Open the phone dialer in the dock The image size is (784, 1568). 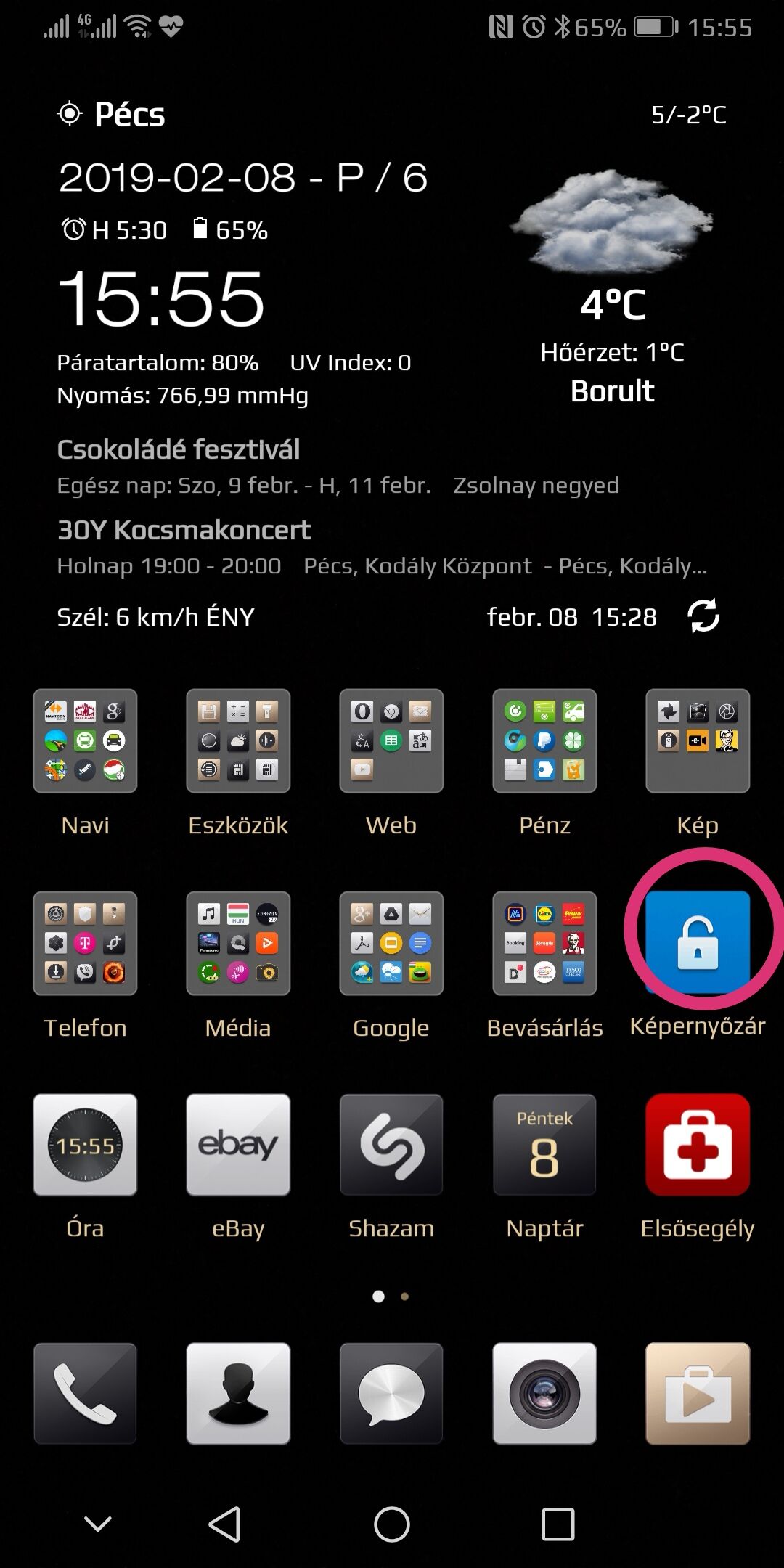85,1393
